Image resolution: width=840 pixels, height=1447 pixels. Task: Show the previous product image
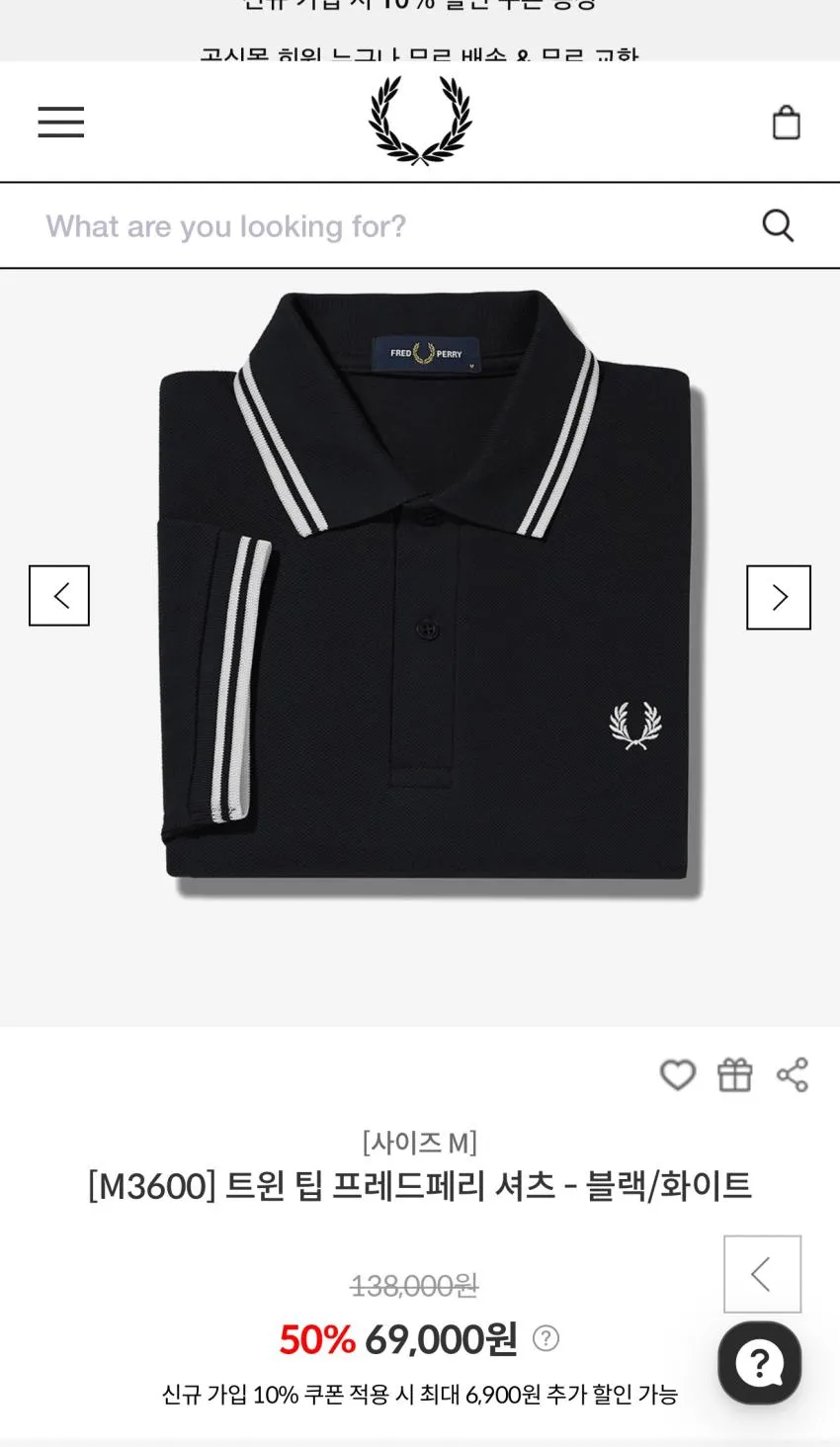click(x=59, y=595)
